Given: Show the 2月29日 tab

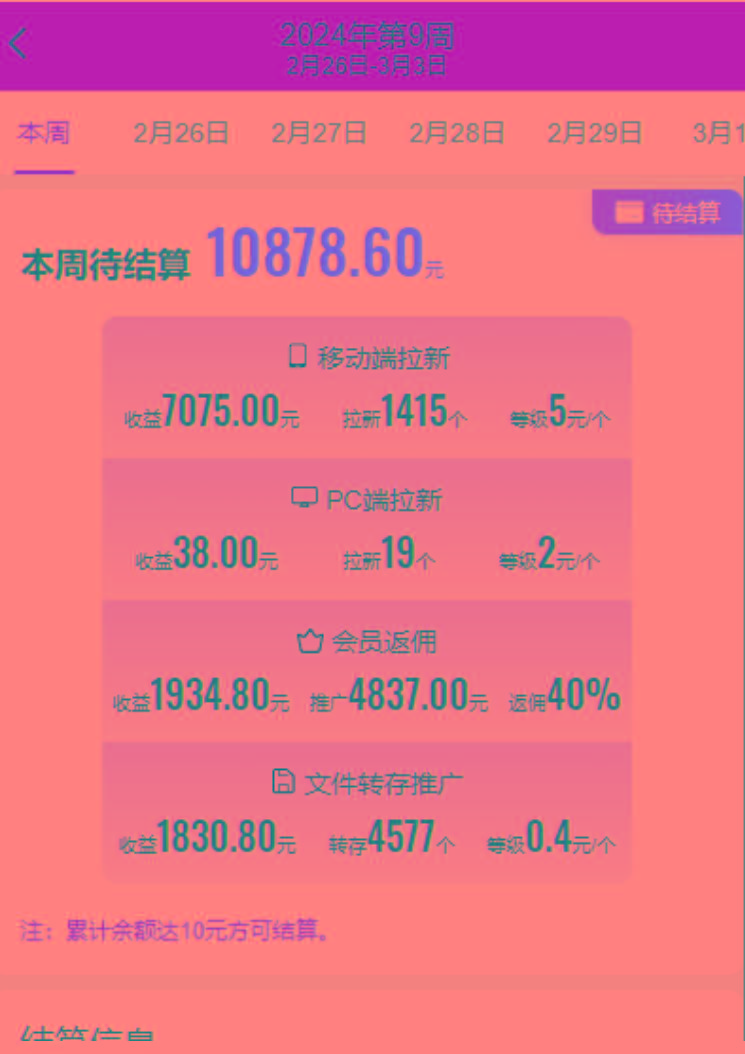Looking at the screenshot, I should coord(595,133).
